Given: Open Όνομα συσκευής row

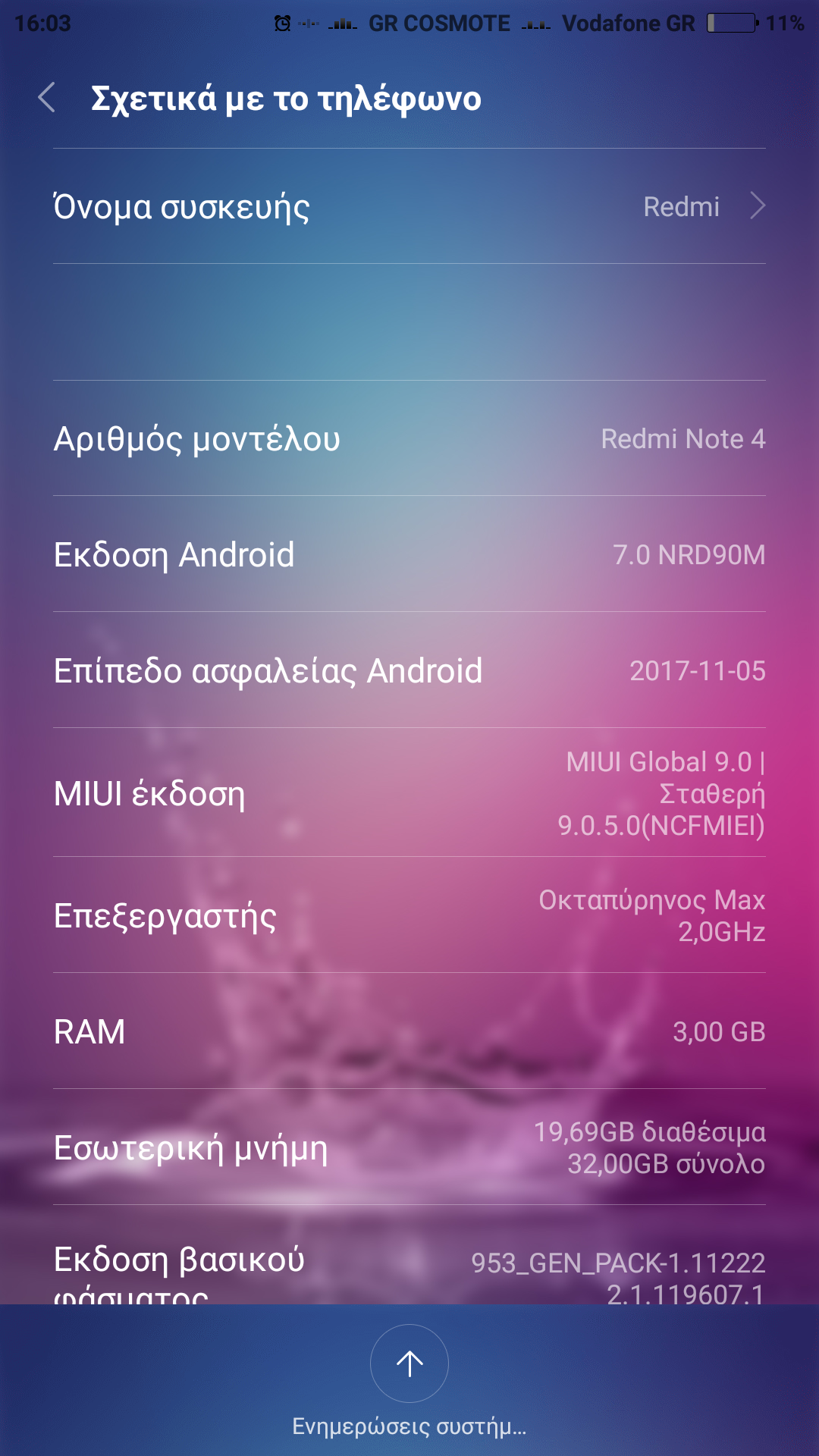Looking at the screenshot, I should 409,206.
